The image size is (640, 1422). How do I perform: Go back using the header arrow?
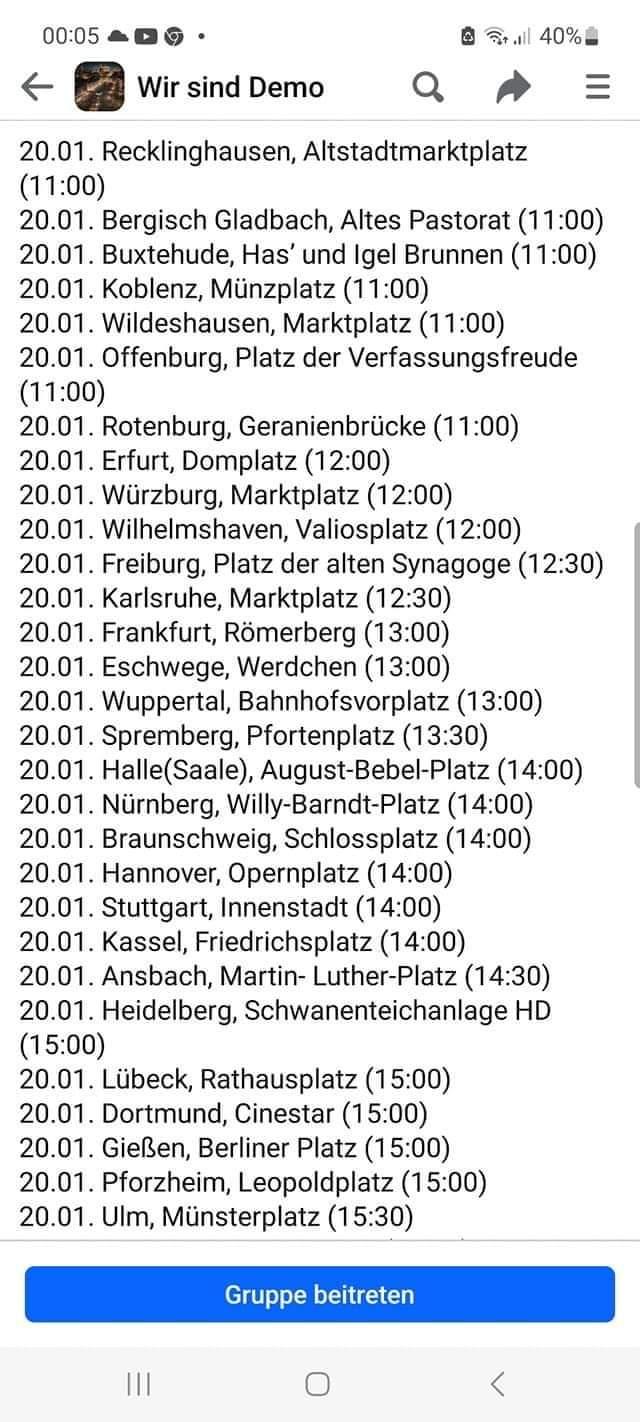pos(37,87)
